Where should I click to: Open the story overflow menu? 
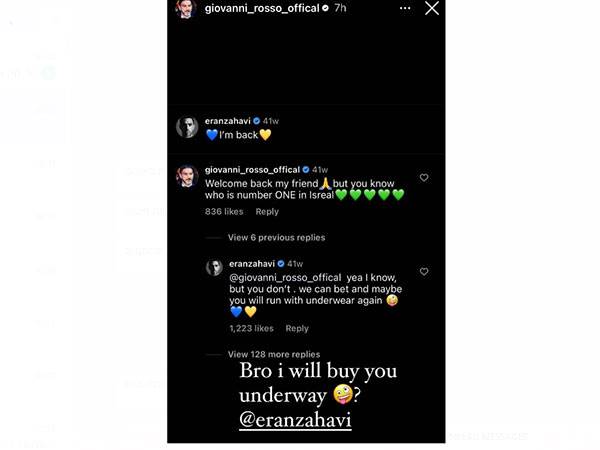pyautogui.click(x=405, y=8)
